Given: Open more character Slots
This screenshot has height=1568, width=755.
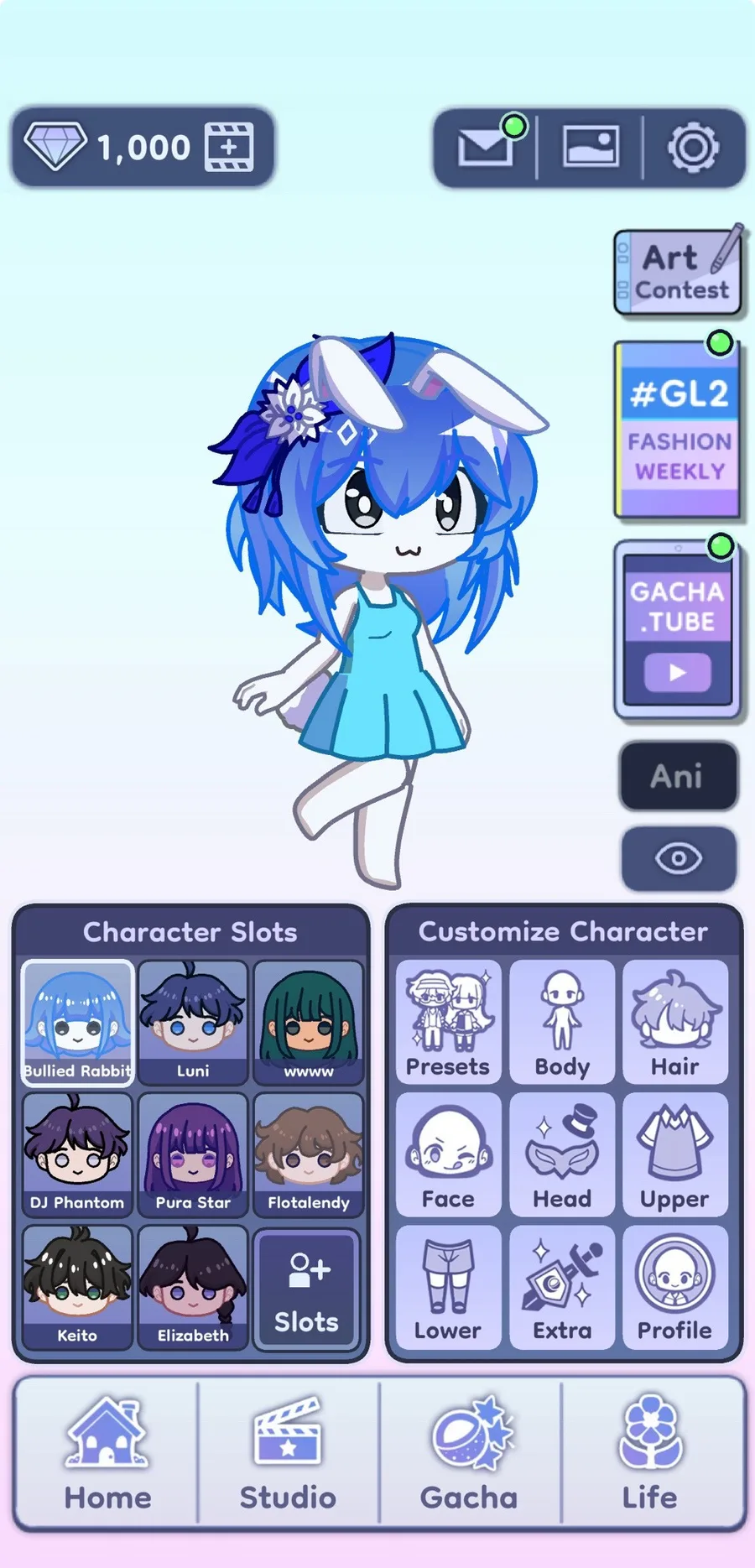Looking at the screenshot, I should tap(307, 1289).
